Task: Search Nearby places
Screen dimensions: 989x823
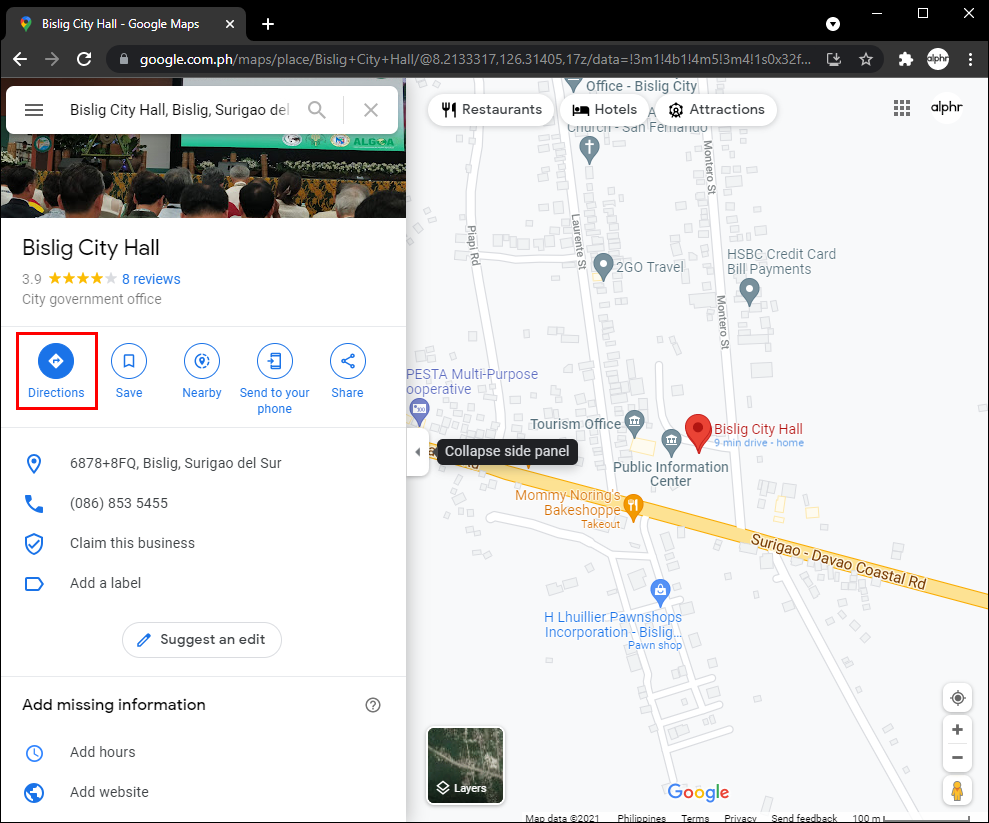Action: (x=202, y=371)
